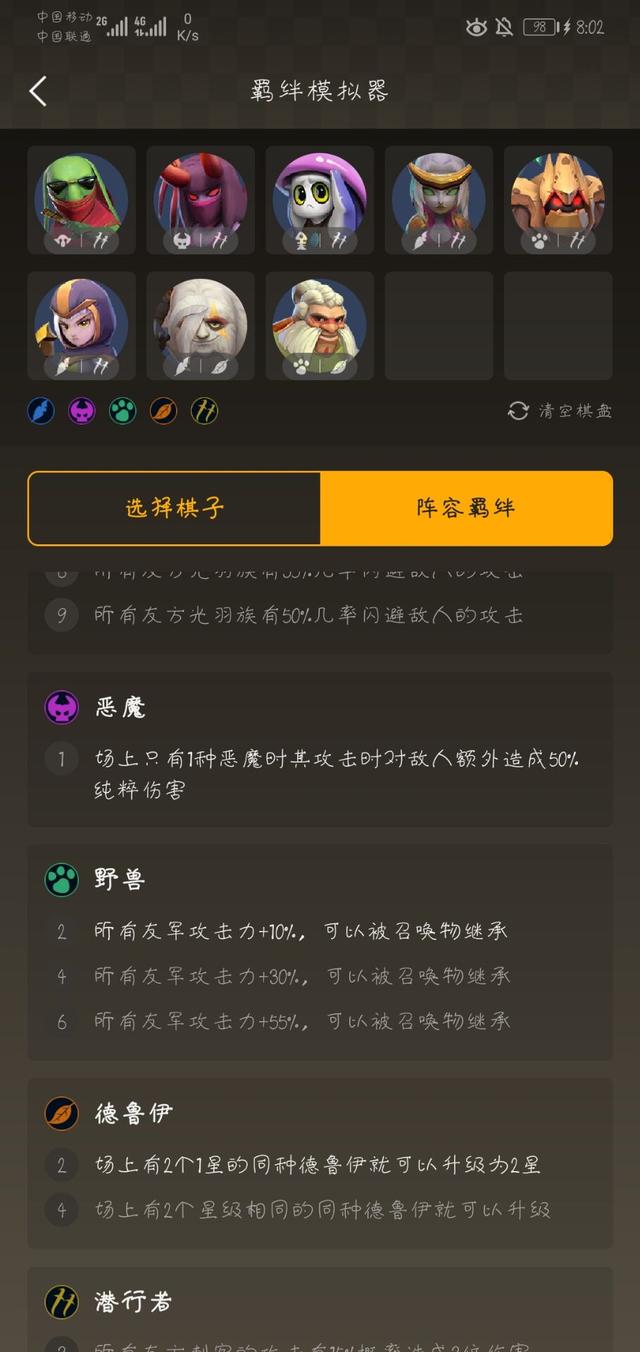Select the purple hooded assassin piece

pyautogui.click(x=81, y=325)
